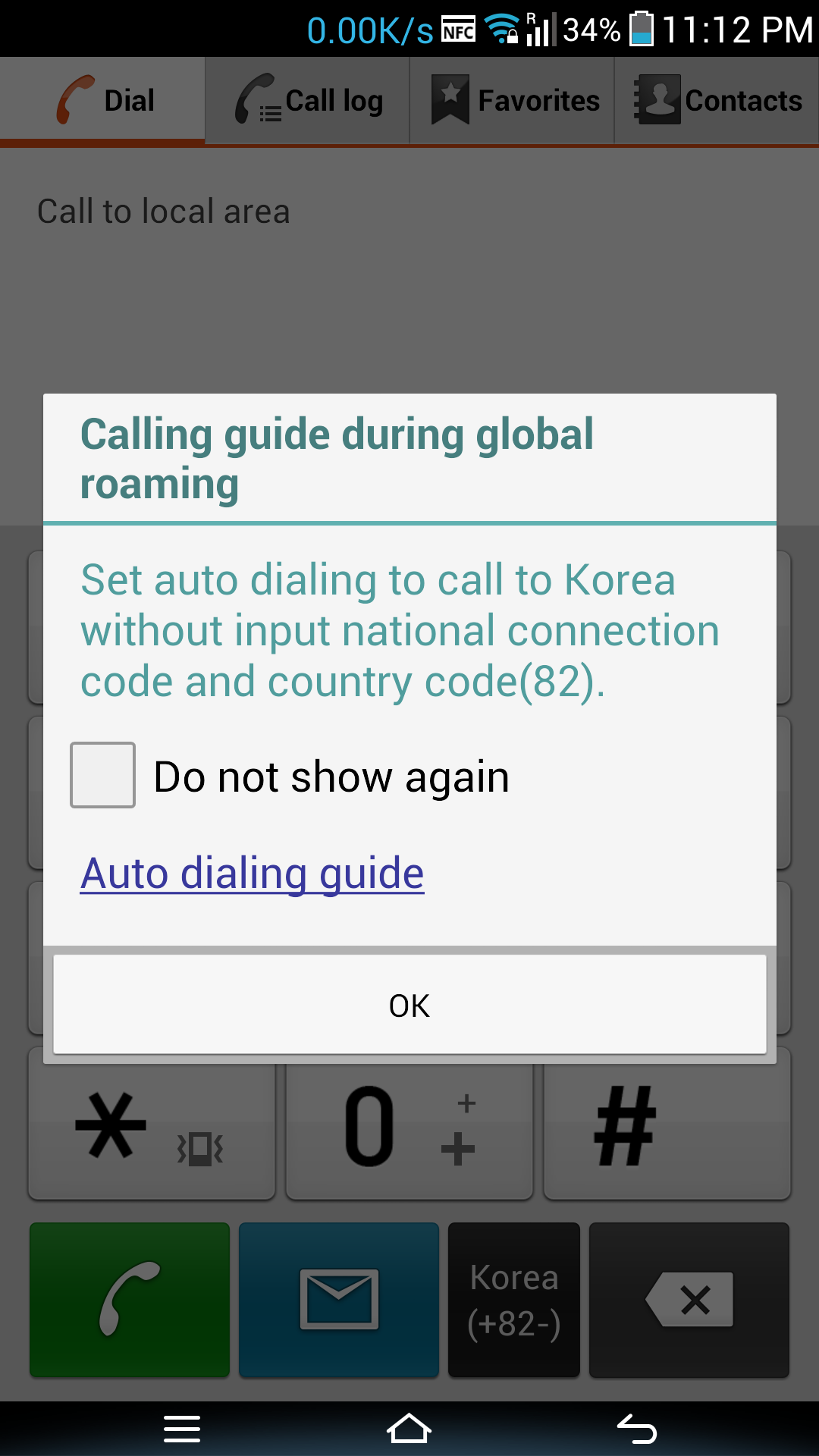Select the Dial tab

102,100
